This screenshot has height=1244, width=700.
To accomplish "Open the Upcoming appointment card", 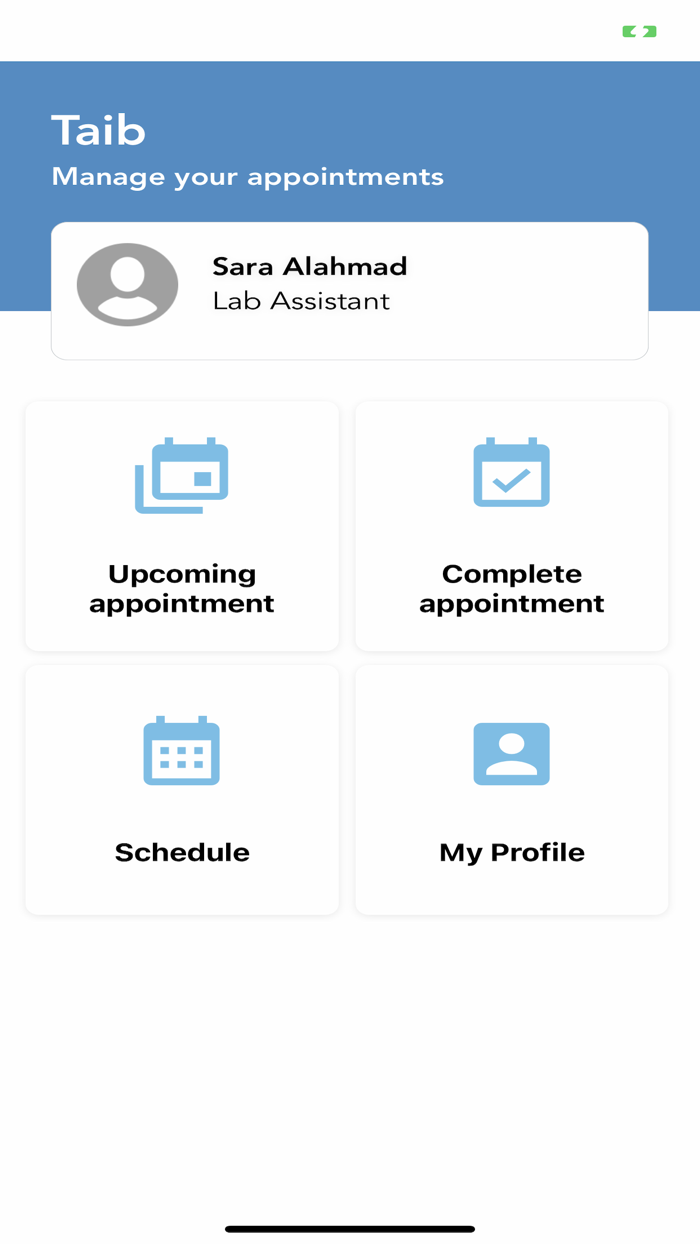I will click(182, 526).
